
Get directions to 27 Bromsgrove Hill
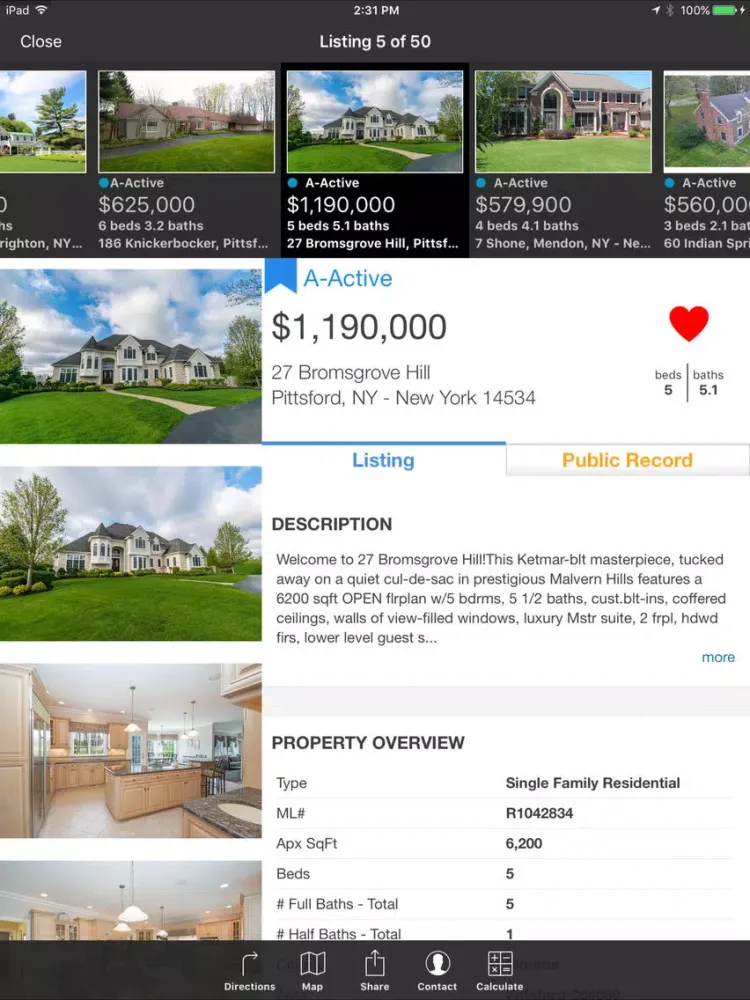(x=250, y=971)
